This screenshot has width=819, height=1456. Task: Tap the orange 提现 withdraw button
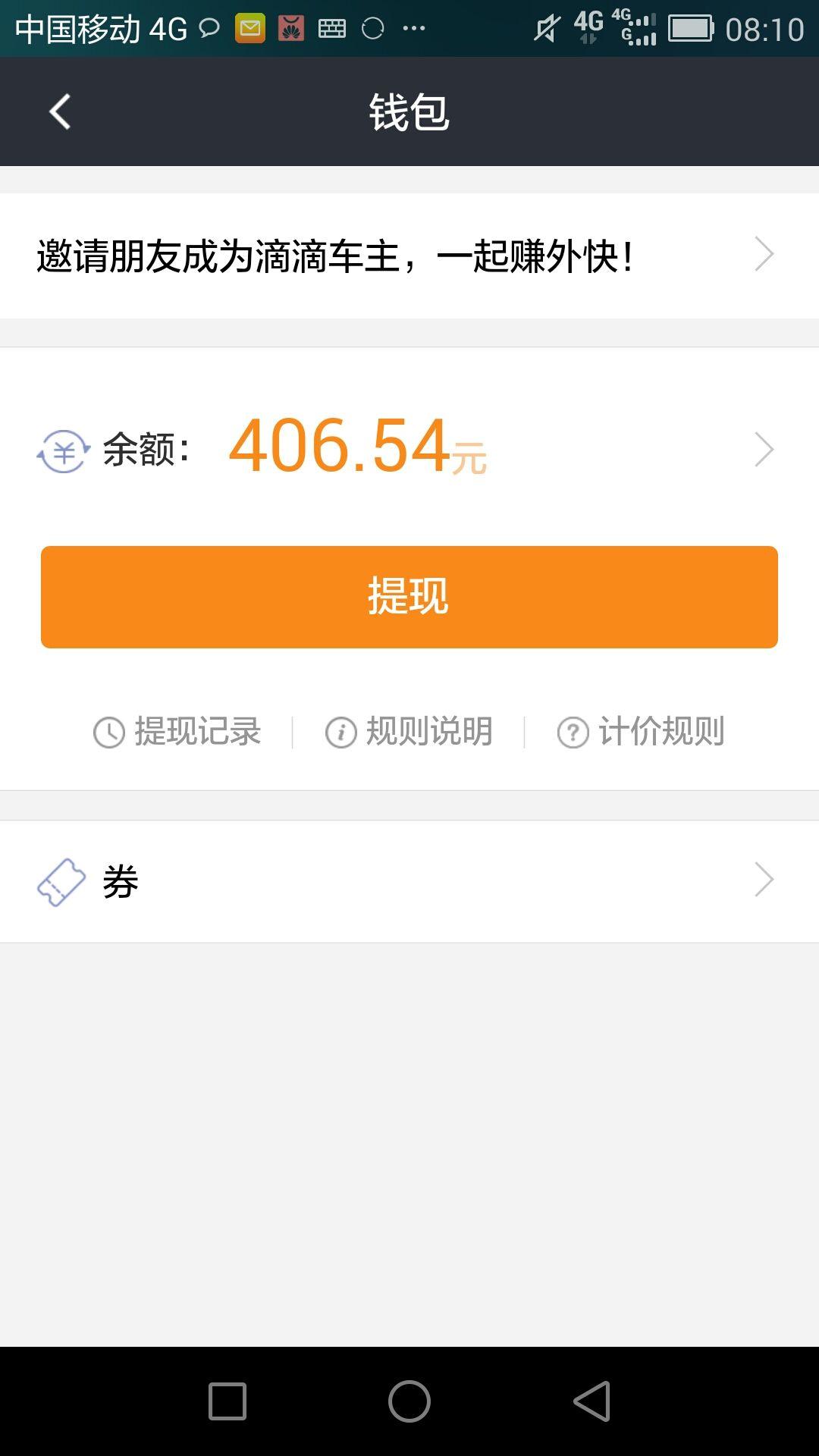pos(409,597)
